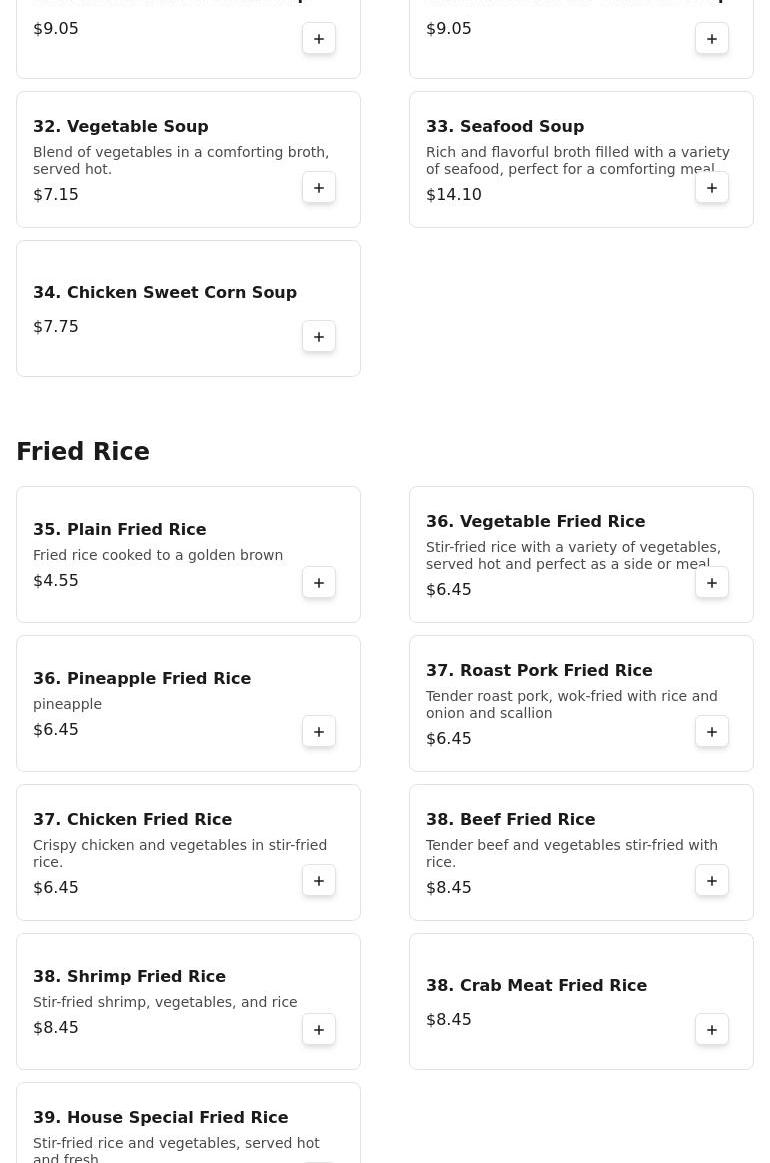Add Pineapple Fried Rice to cart
770x1163 pixels.
click(319, 732)
